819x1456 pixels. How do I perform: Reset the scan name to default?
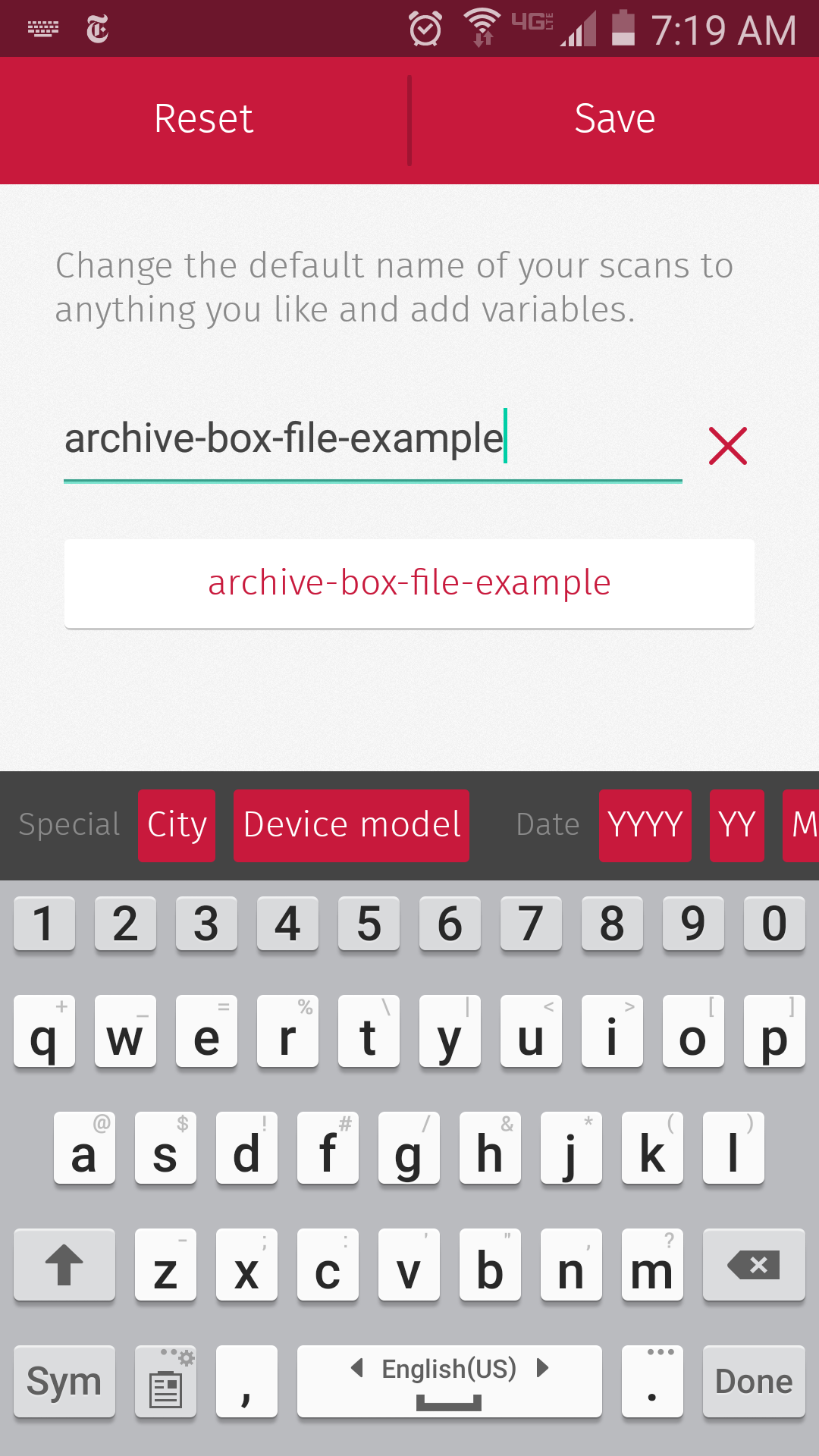click(x=203, y=120)
